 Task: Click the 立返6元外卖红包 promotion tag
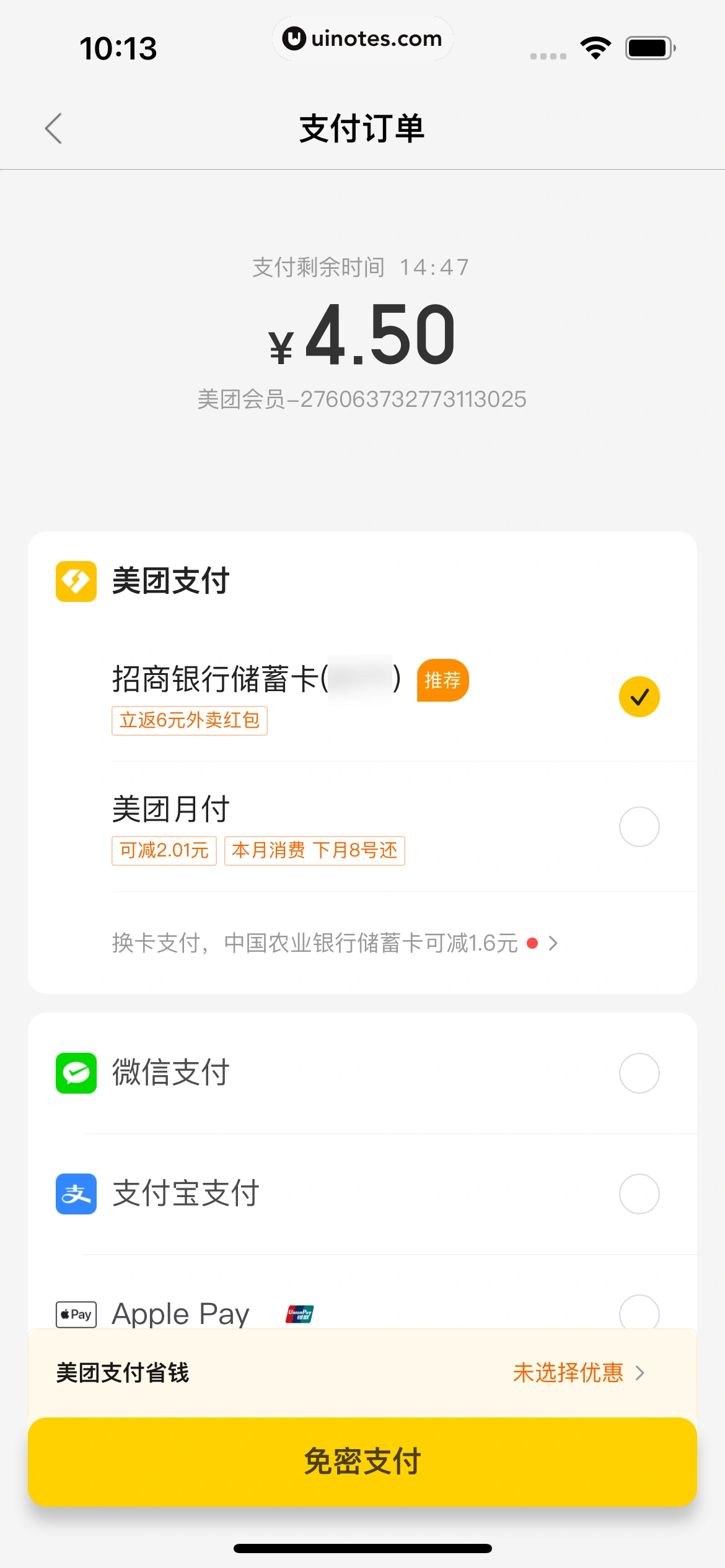189,720
